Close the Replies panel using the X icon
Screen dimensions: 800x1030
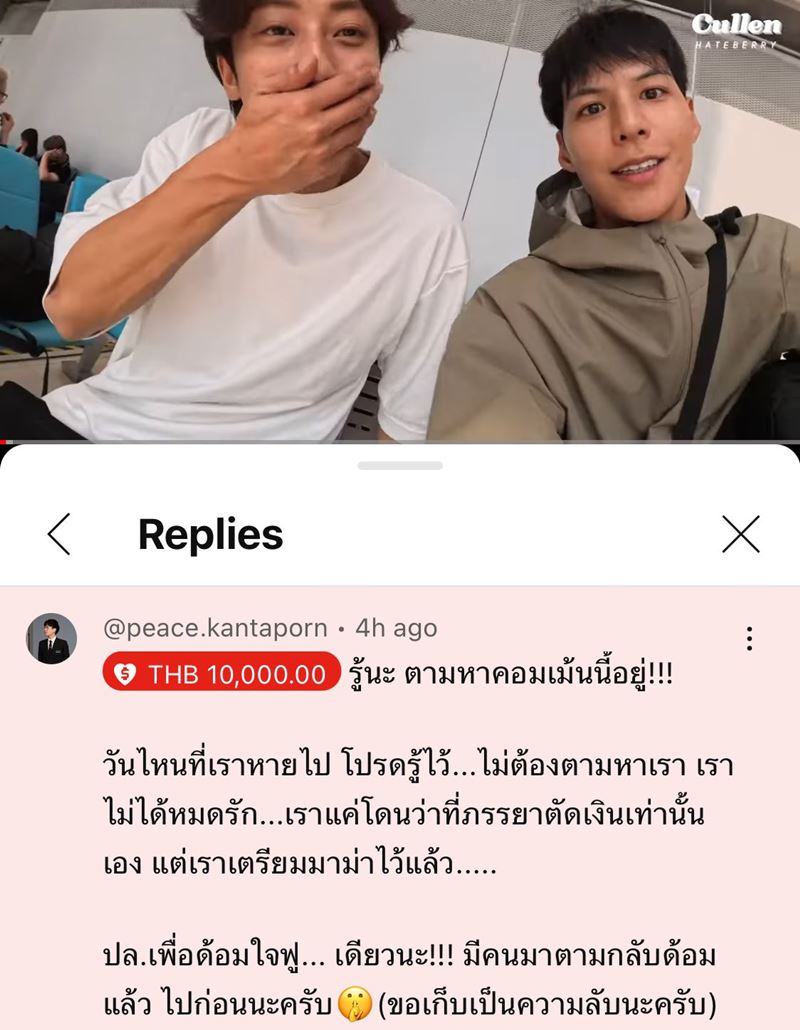(x=742, y=535)
